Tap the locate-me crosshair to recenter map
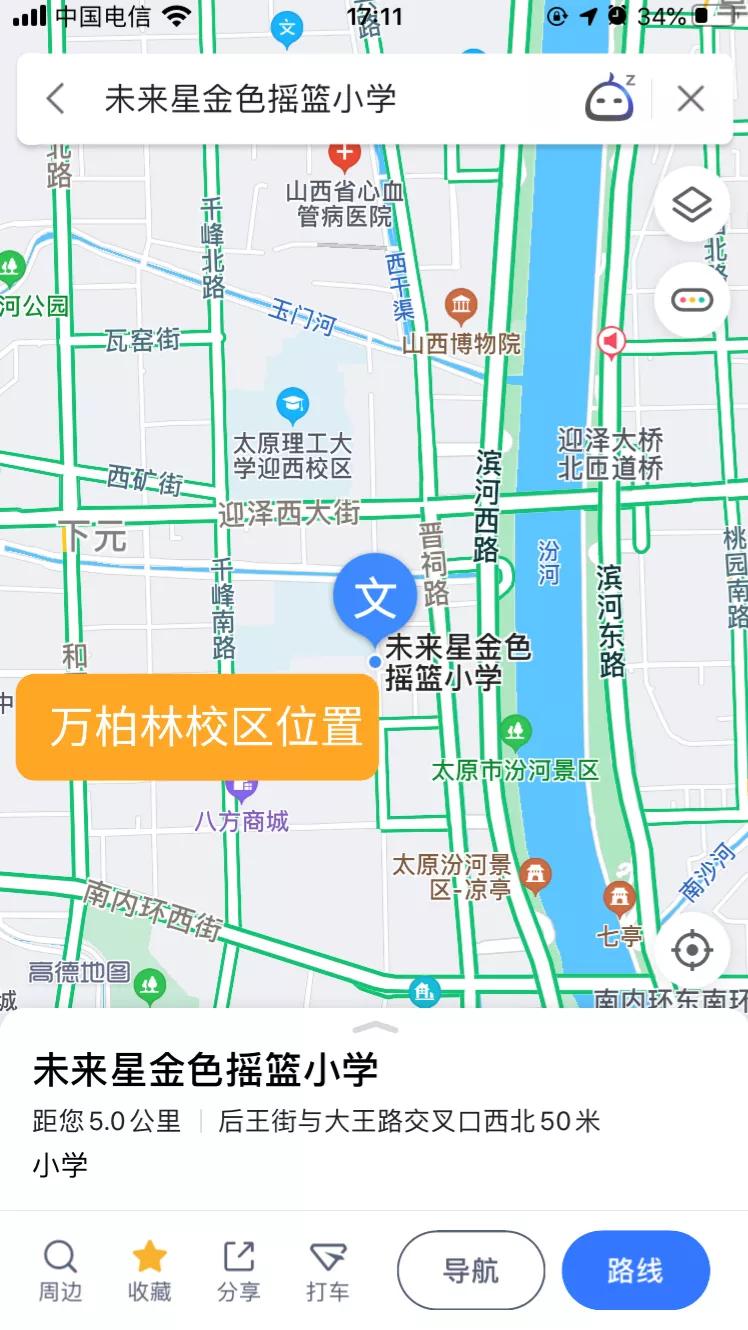 (x=691, y=951)
